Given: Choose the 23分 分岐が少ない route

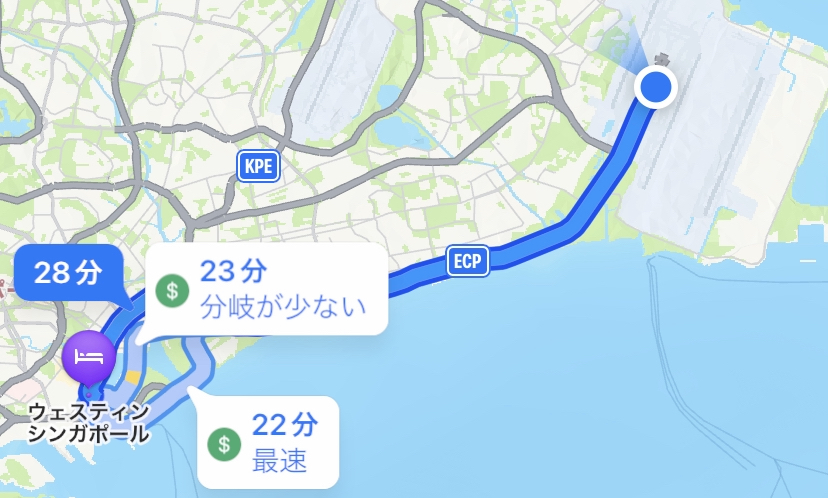Looking at the screenshot, I should click(x=267, y=289).
